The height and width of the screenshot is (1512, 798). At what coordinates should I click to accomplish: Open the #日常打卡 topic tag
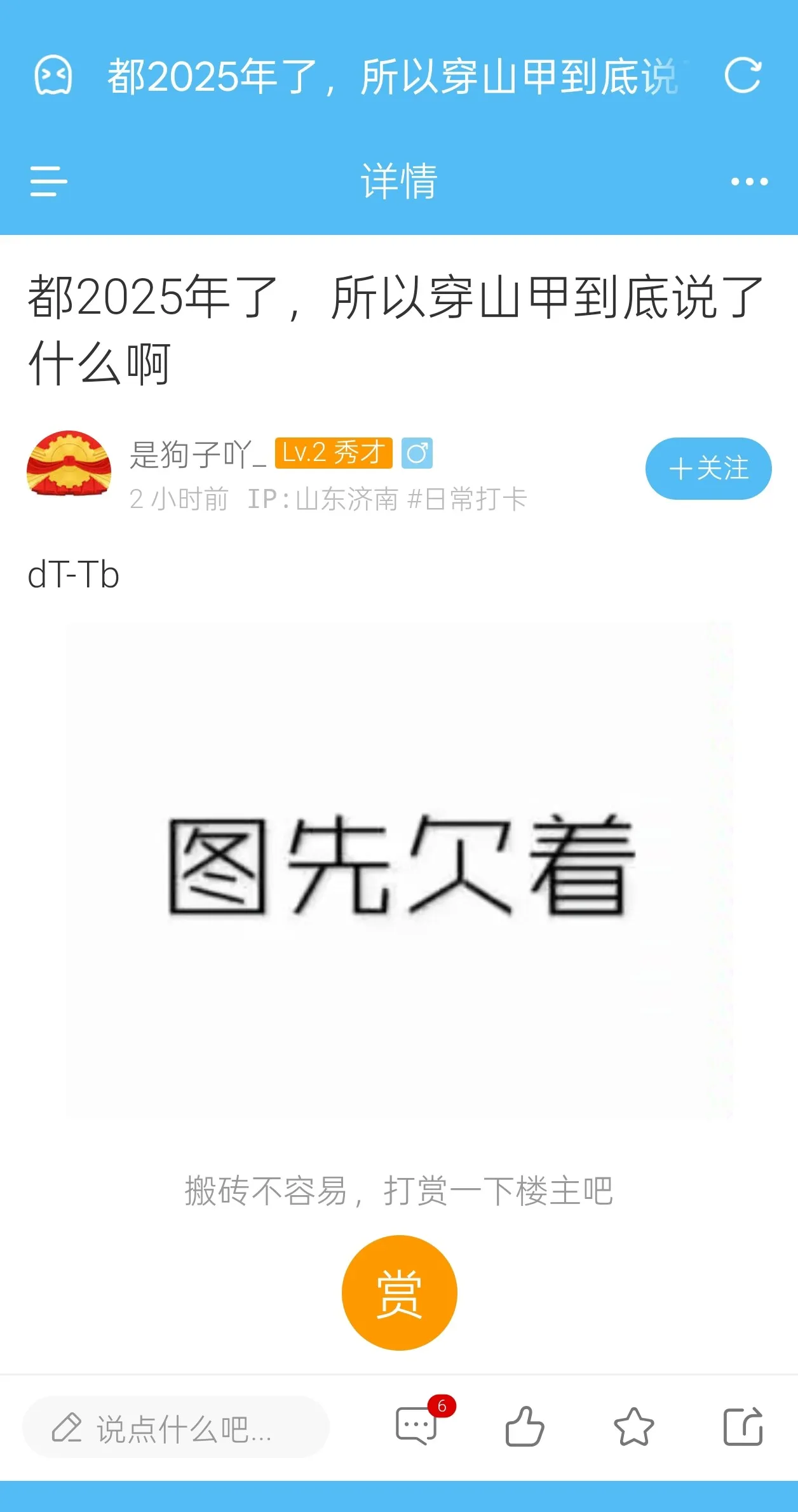point(467,499)
